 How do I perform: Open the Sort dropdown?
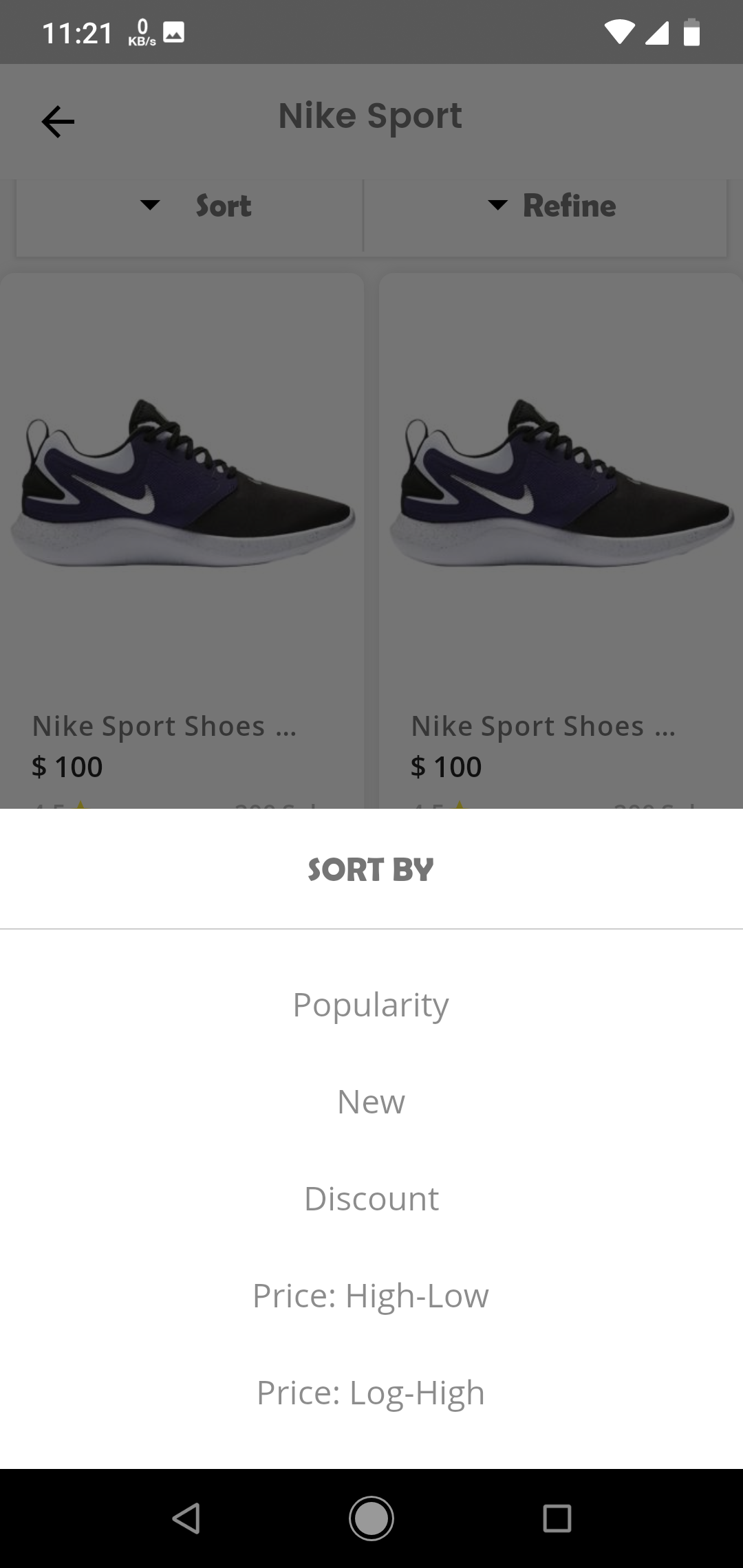[196, 206]
